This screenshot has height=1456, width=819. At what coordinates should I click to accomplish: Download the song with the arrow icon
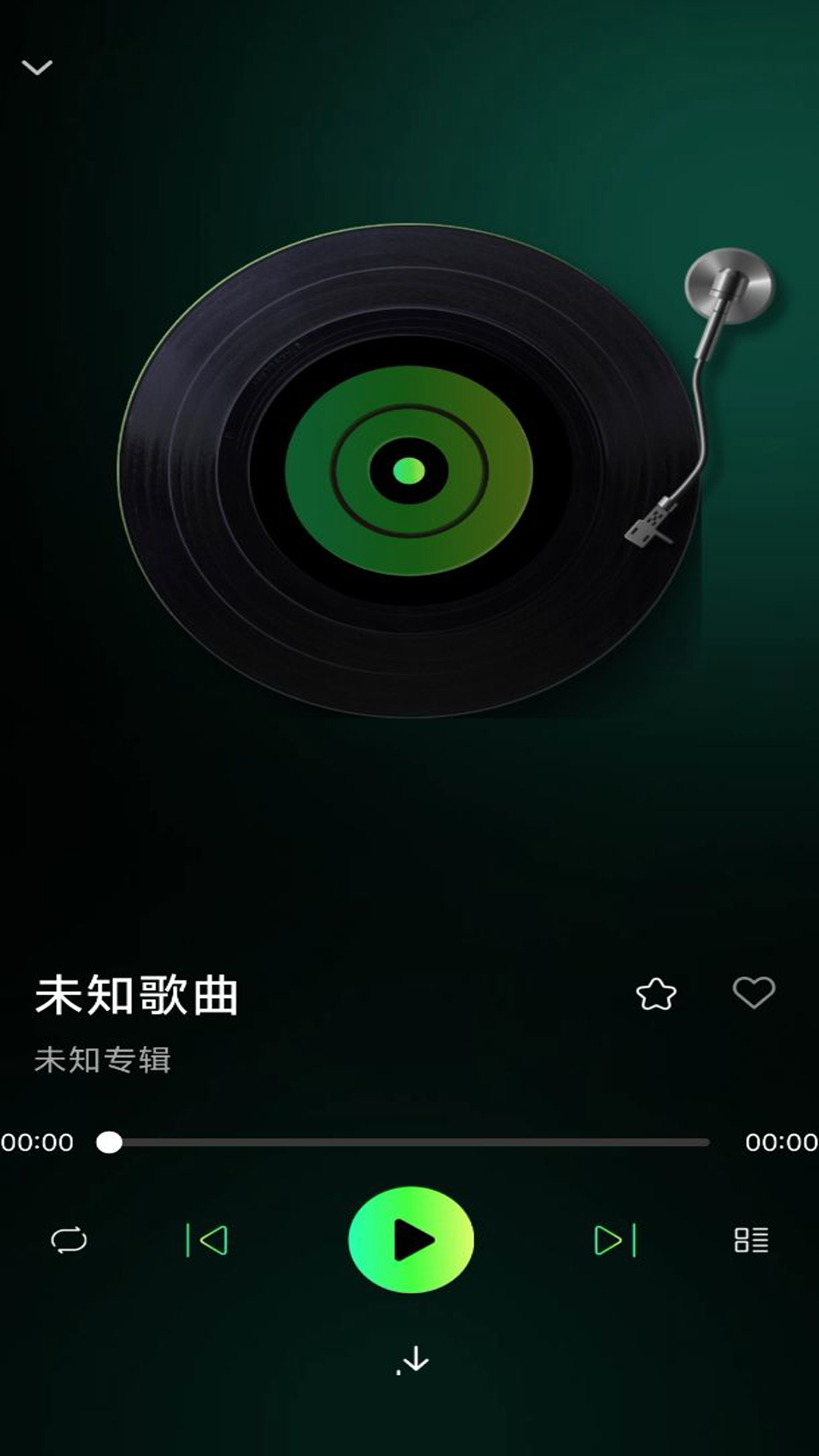pyautogui.click(x=413, y=1359)
